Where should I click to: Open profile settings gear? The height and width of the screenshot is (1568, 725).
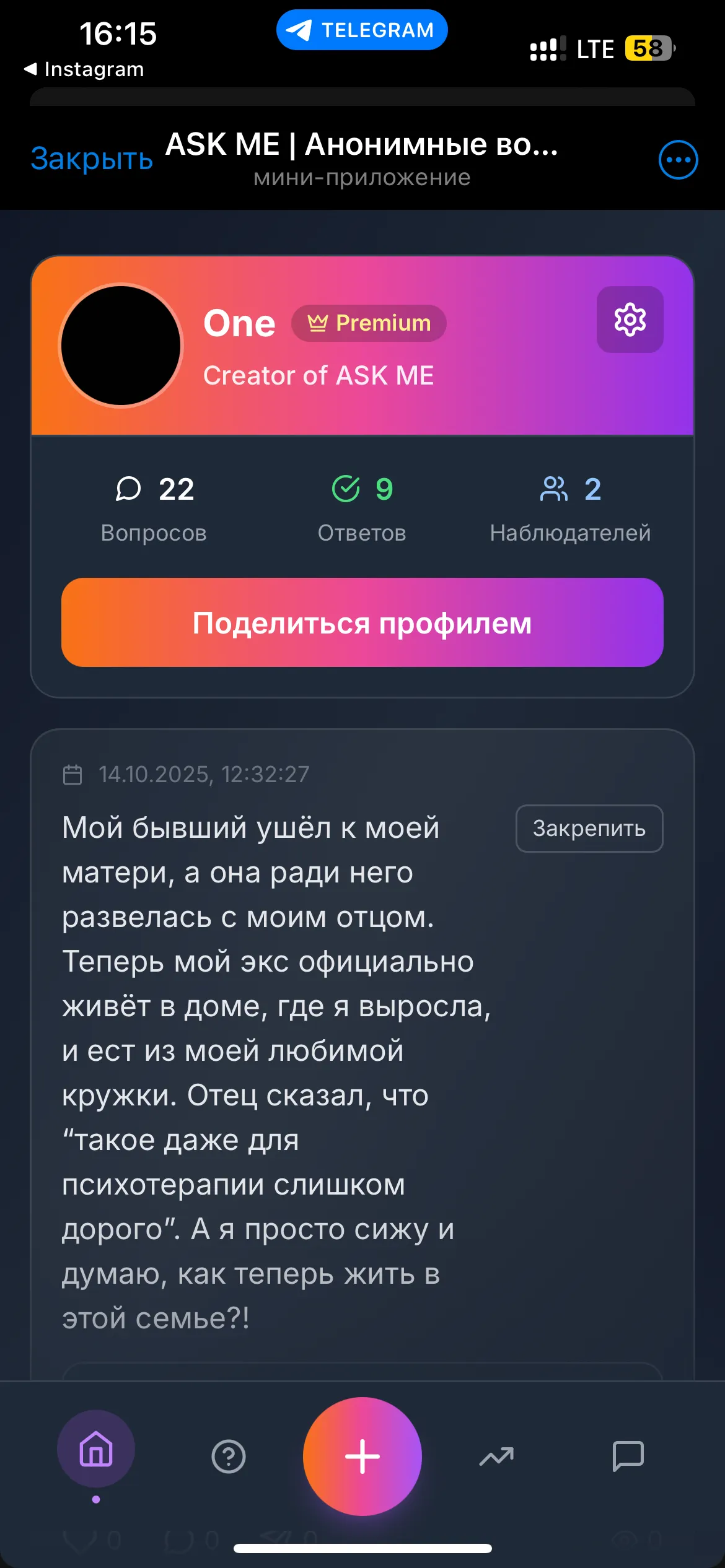tap(630, 320)
